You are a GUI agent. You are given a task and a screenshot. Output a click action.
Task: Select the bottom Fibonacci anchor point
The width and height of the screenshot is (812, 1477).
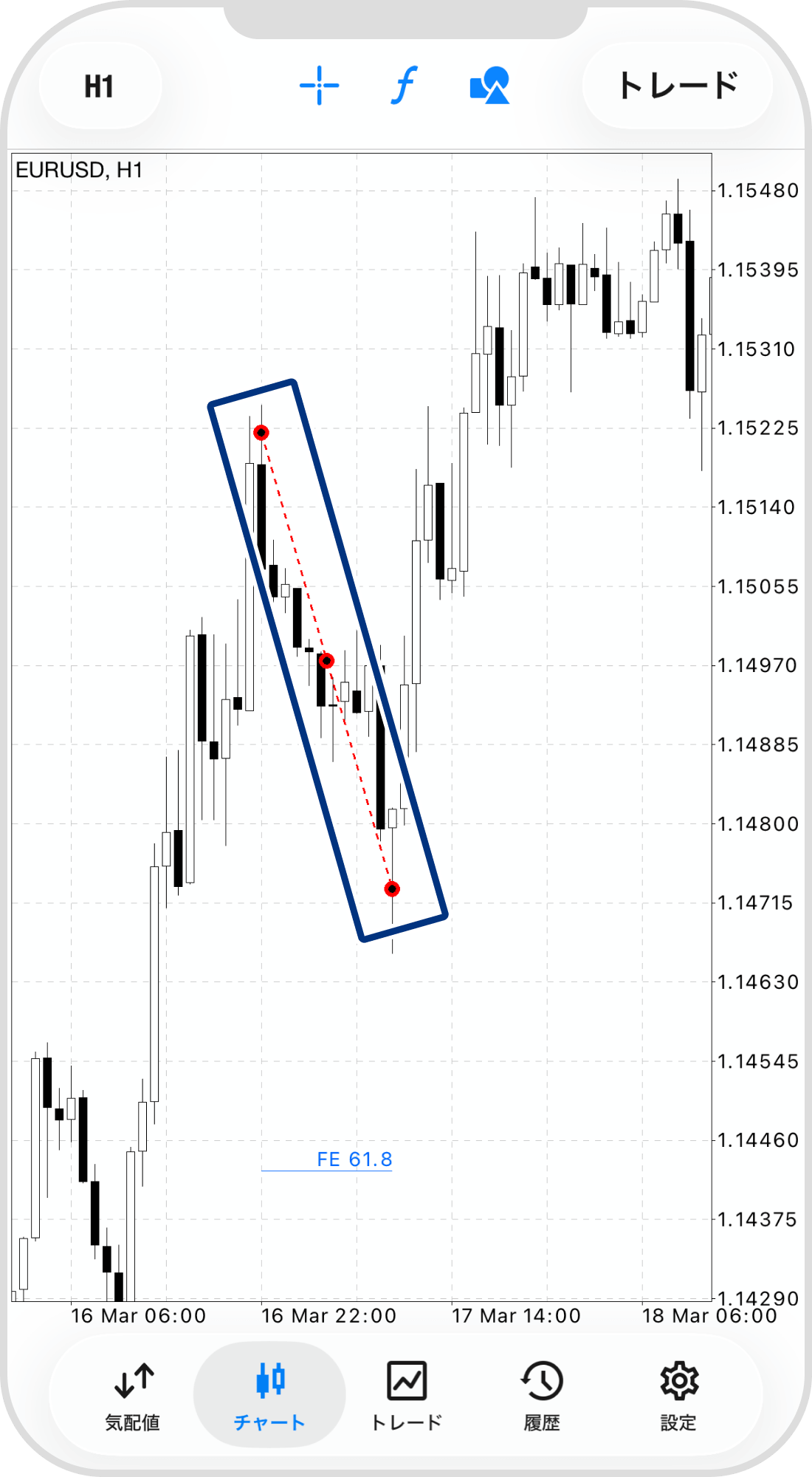392,889
